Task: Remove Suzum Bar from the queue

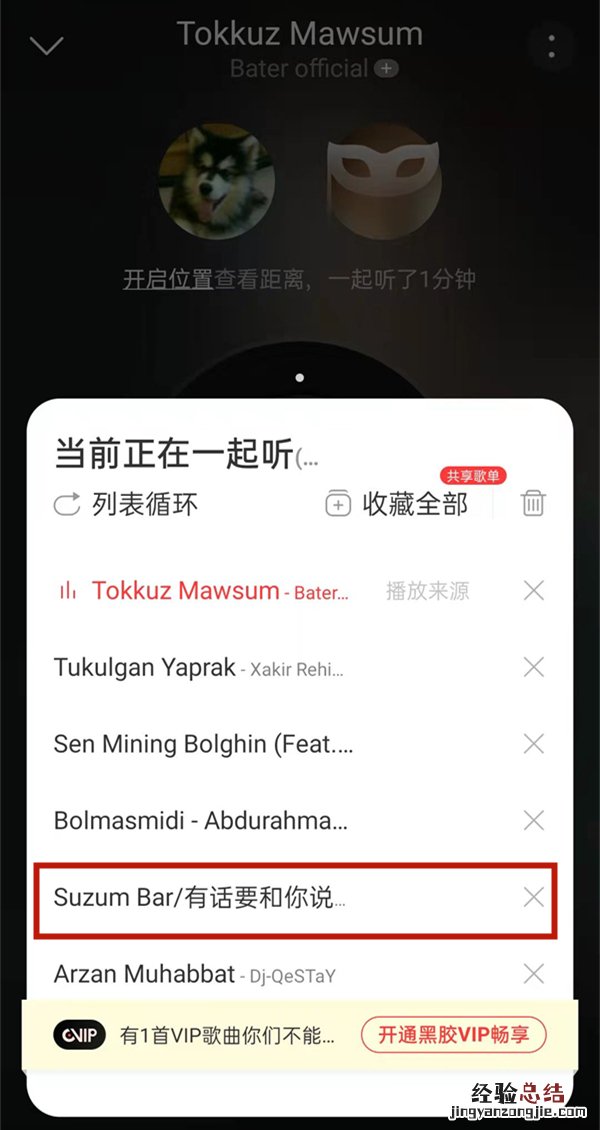Action: tap(534, 898)
